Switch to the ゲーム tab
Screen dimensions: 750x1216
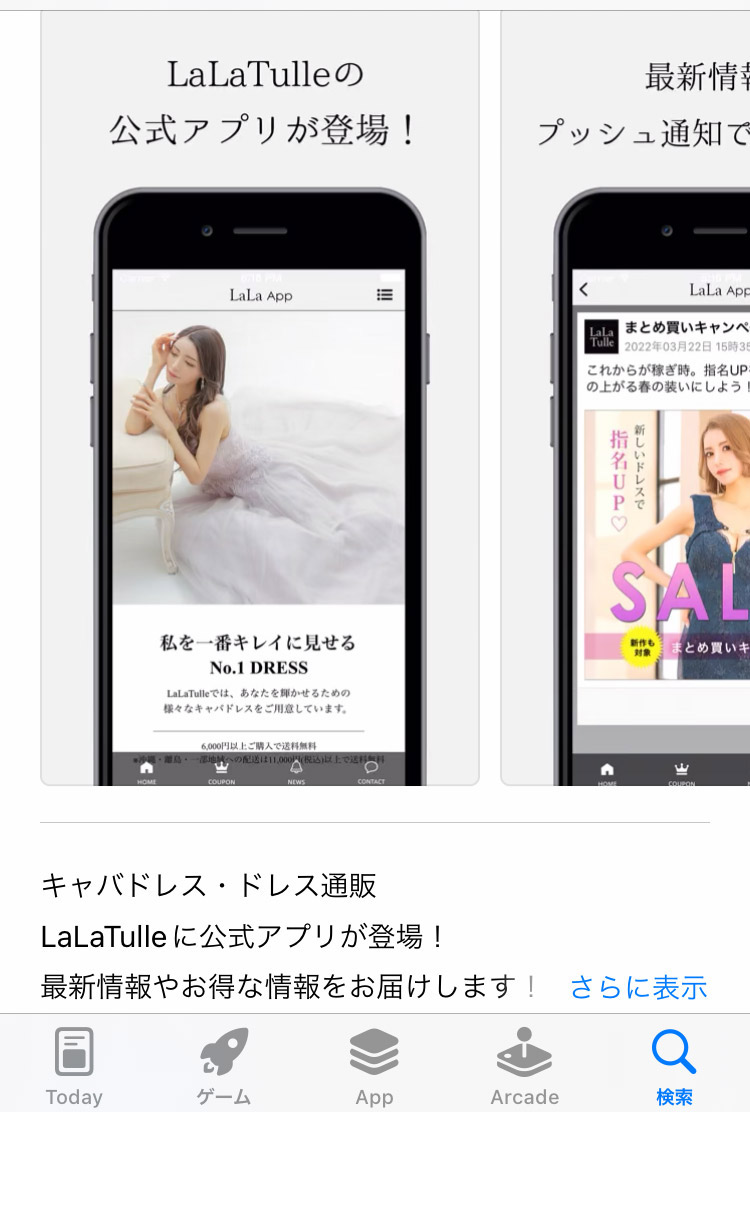coord(224,1066)
